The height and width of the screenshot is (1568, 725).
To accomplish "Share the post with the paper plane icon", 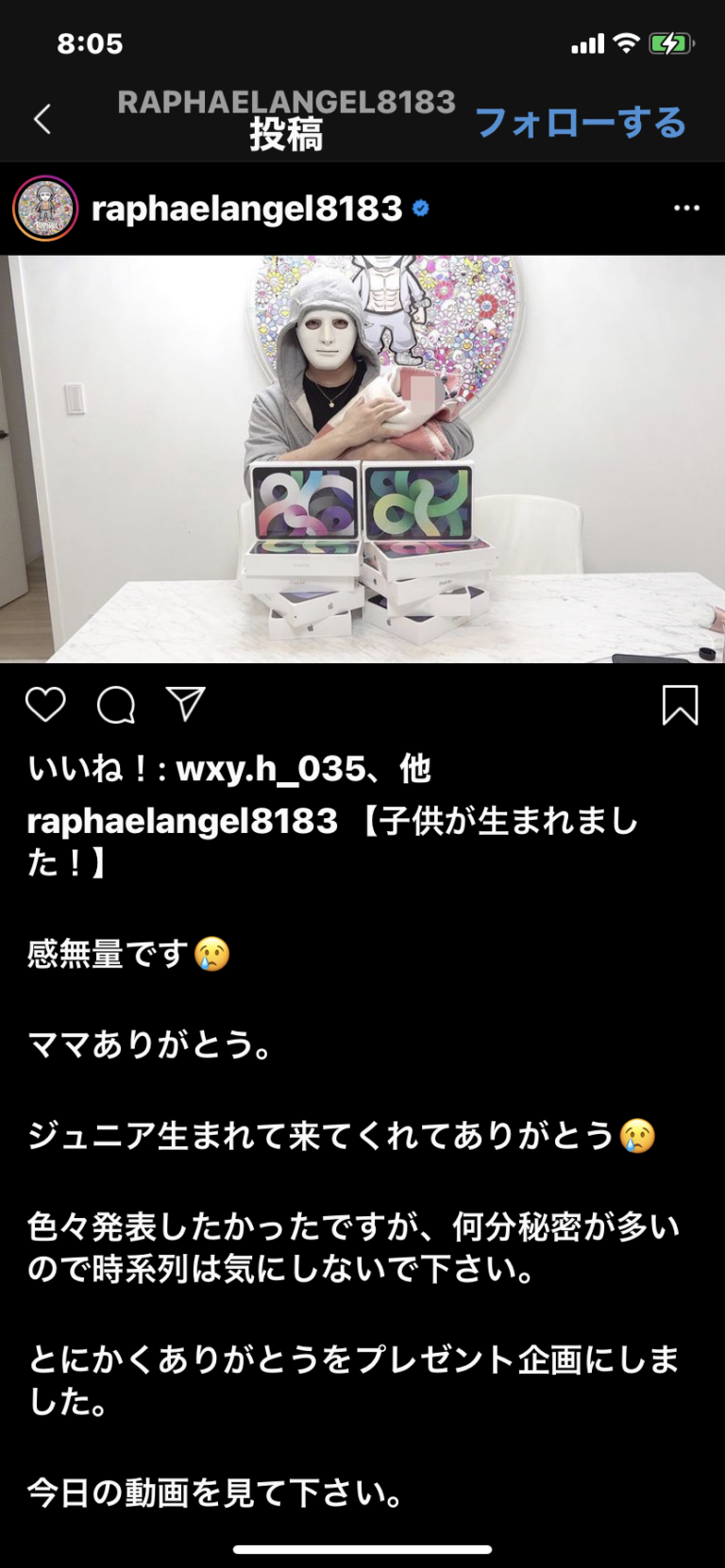I will (x=186, y=704).
